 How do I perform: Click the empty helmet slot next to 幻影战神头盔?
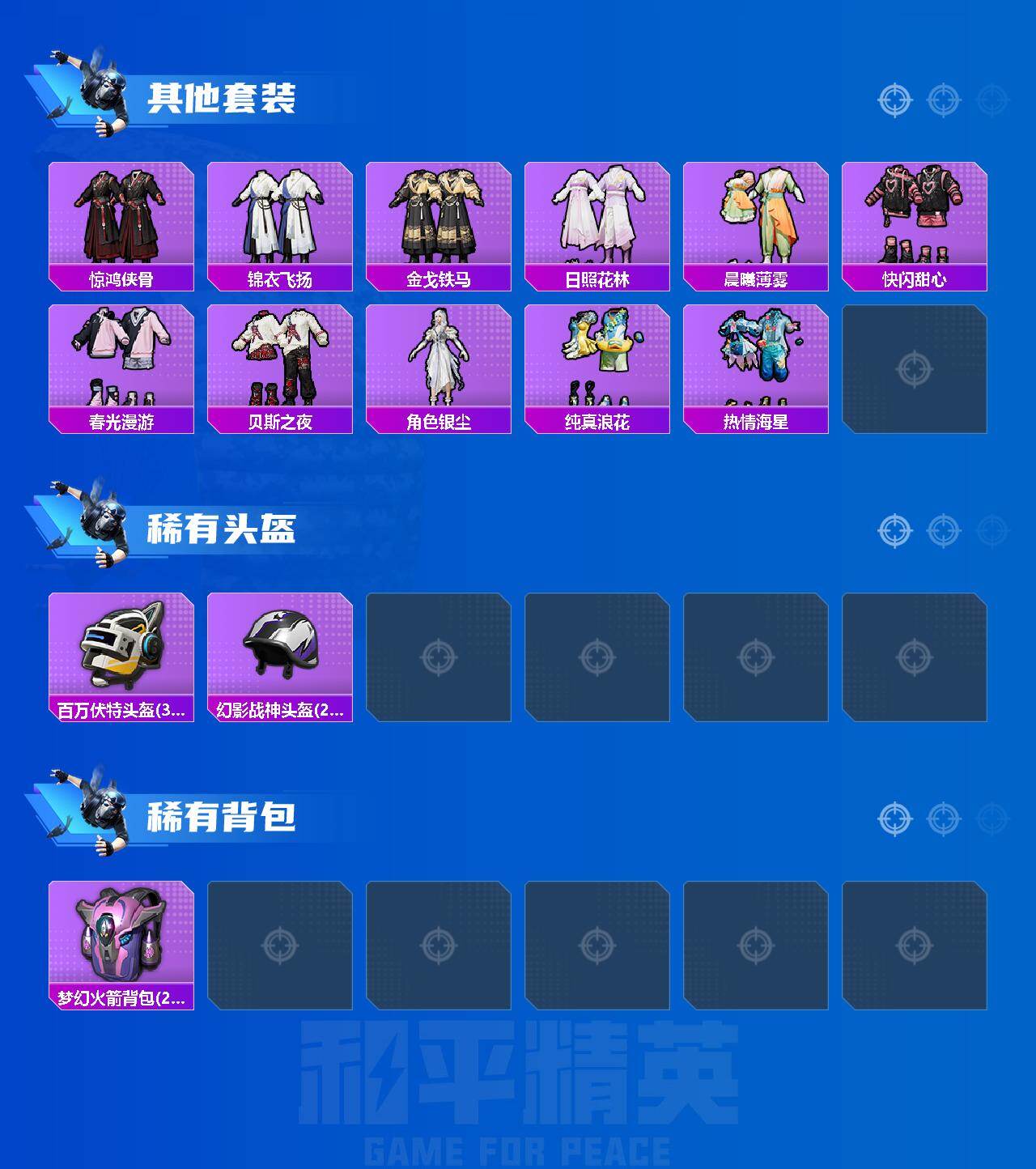click(x=437, y=656)
